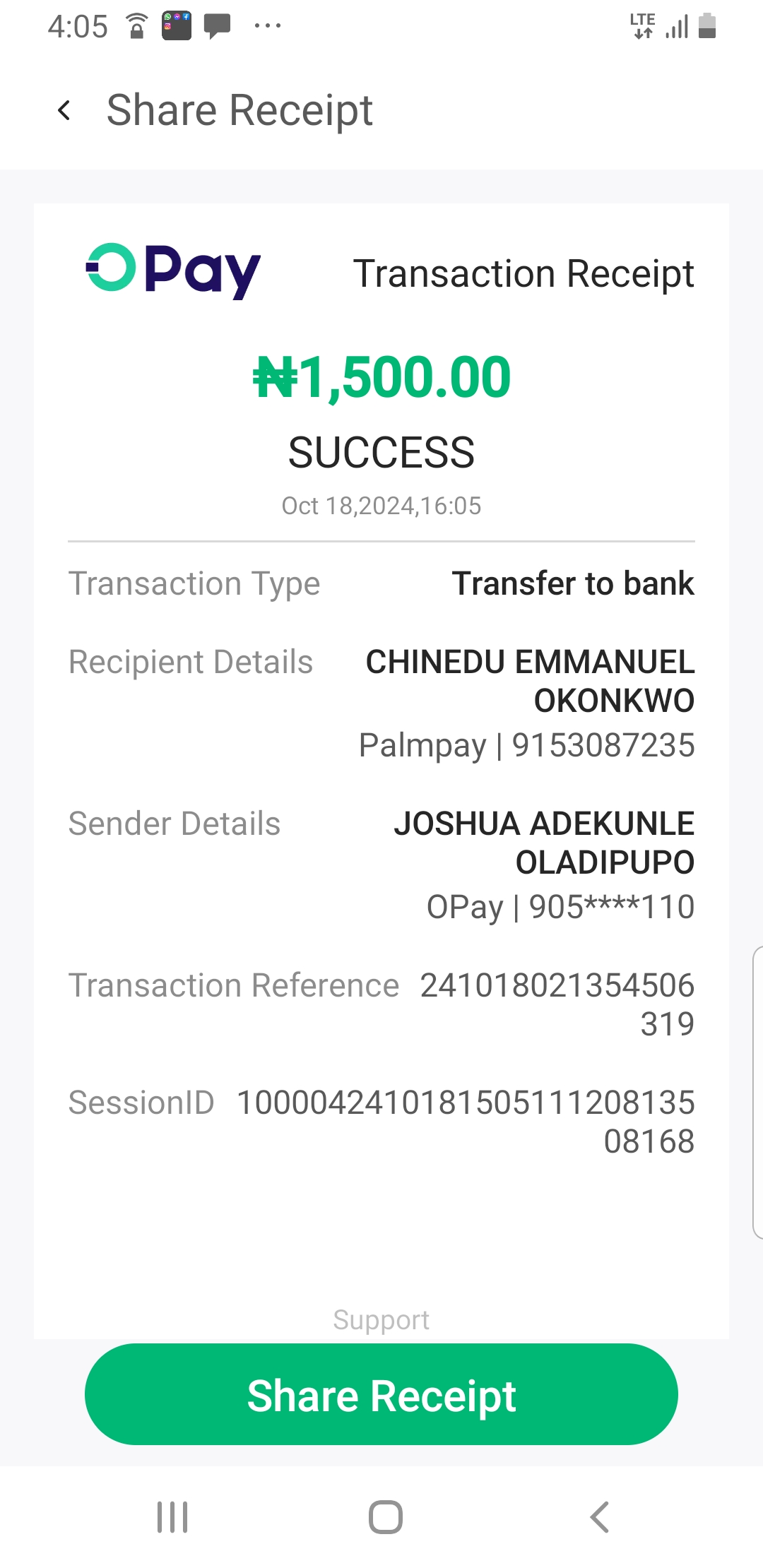Tap the green Share Receipt button

tap(381, 1395)
